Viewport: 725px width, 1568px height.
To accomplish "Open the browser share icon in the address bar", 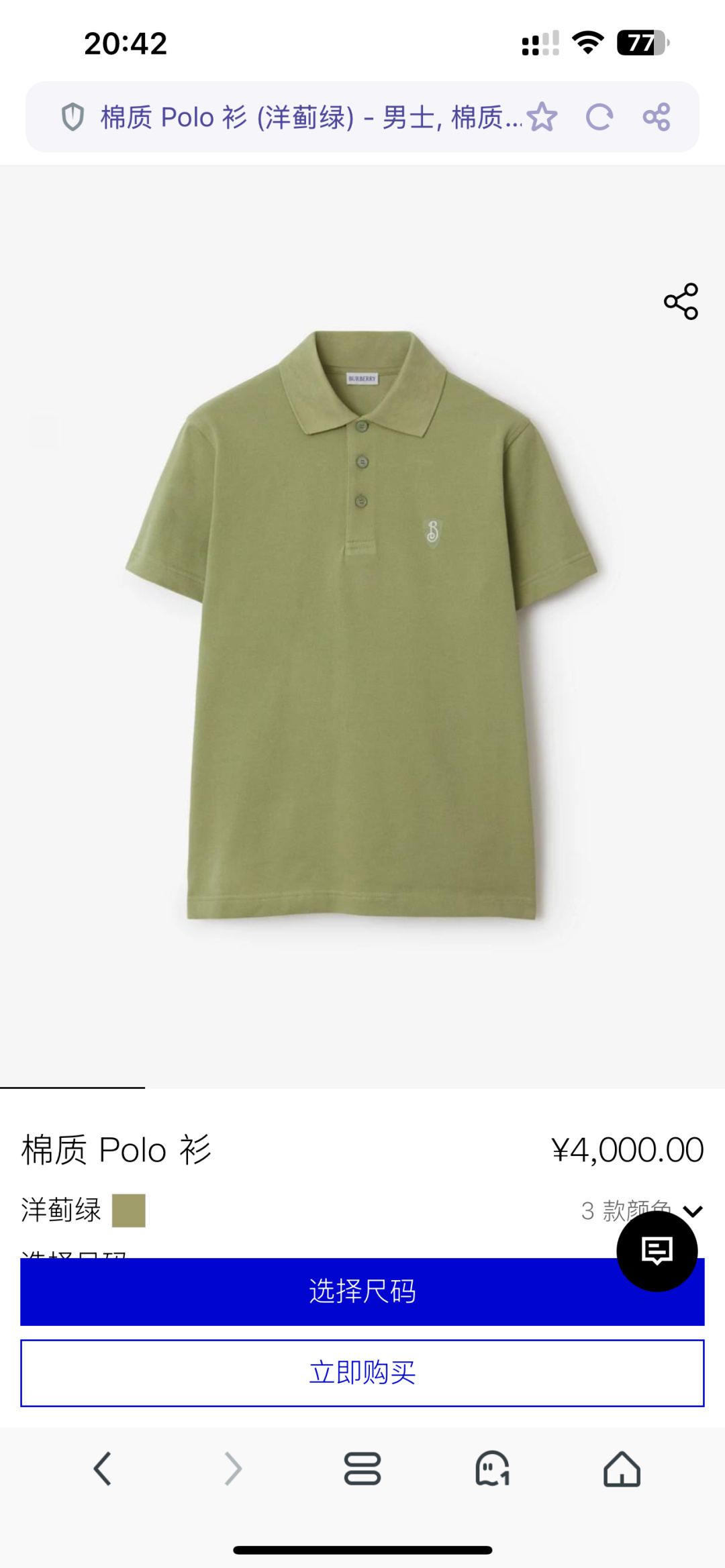I will pos(656,117).
